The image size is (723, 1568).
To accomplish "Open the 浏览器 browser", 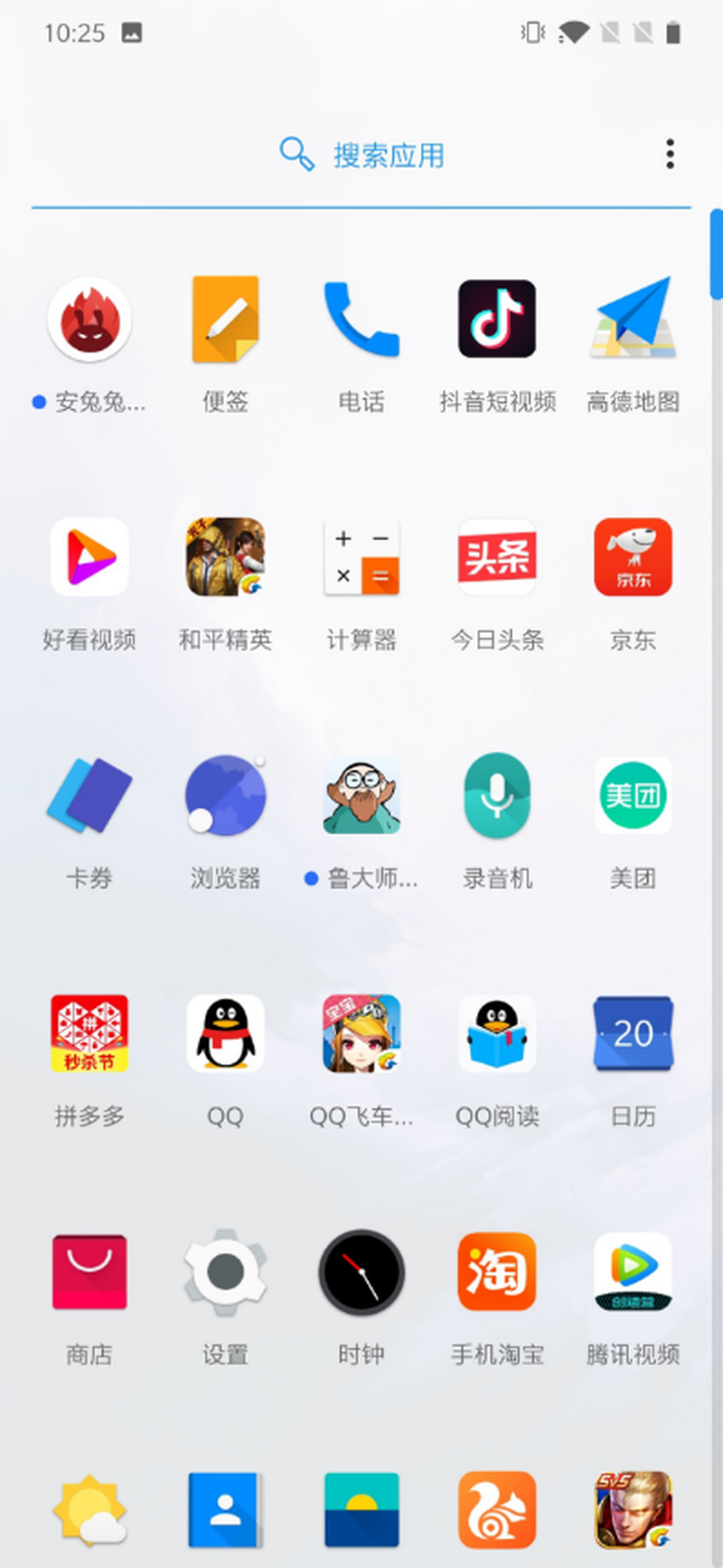I will pyautogui.click(x=225, y=796).
